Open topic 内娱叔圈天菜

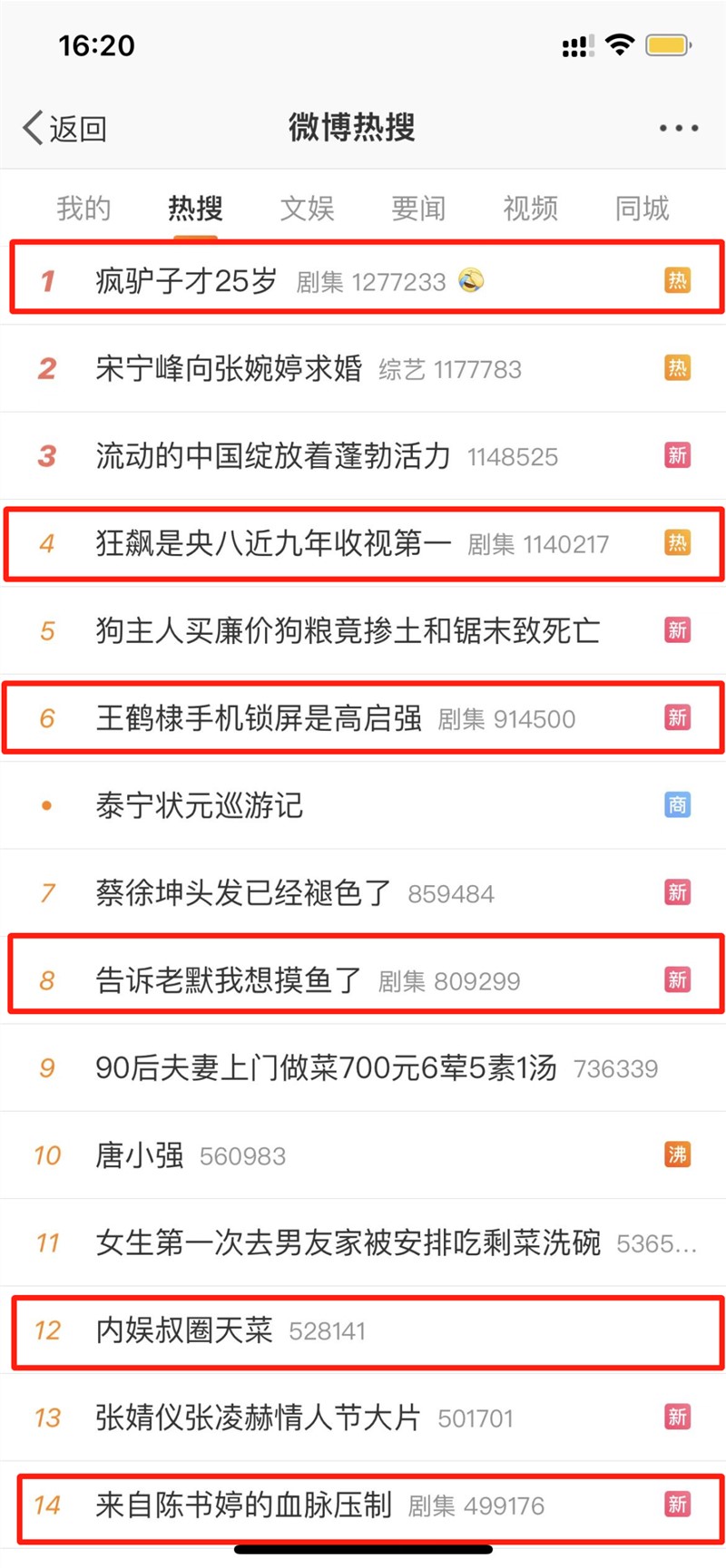pyautogui.click(x=363, y=1330)
